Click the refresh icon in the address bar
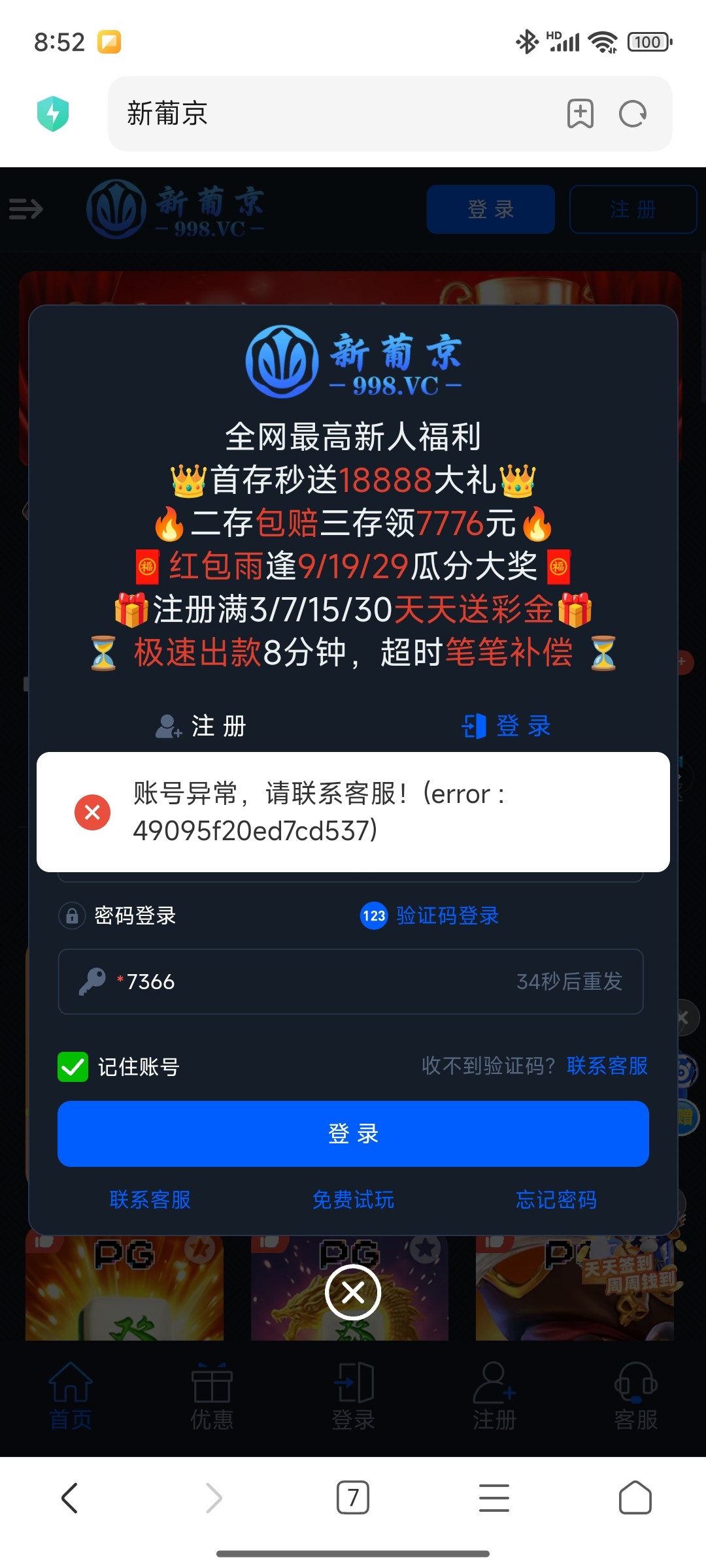Image resolution: width=706 pixels, height=1568 pixels. click(631, 113)
